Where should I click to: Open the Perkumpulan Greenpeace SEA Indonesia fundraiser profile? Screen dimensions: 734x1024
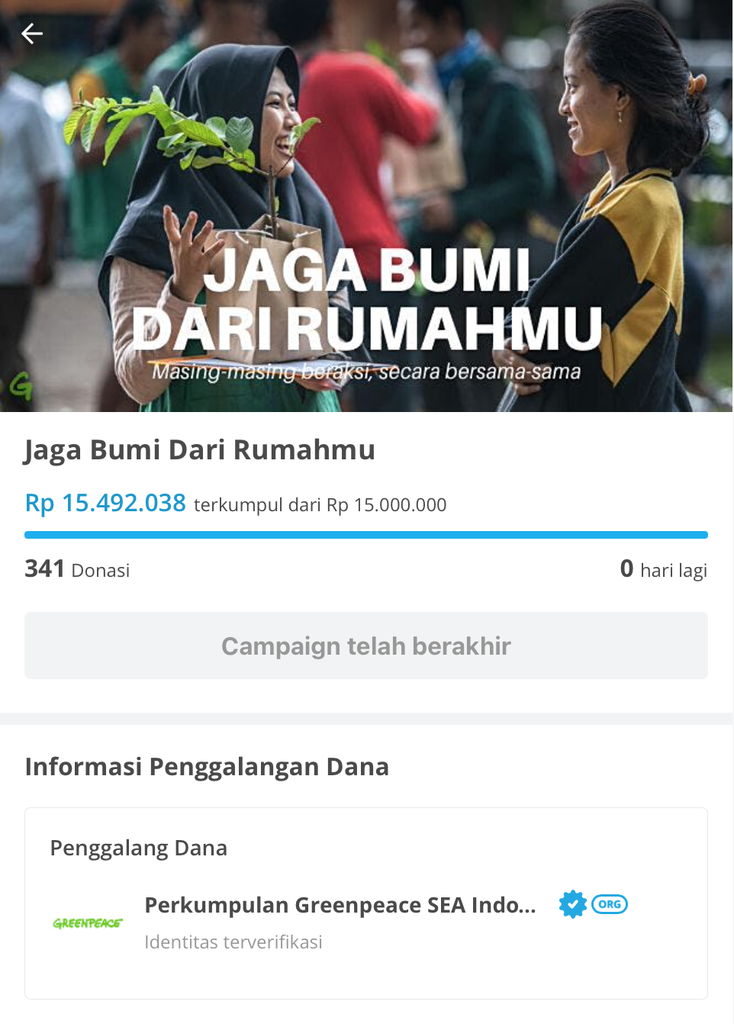340,906
